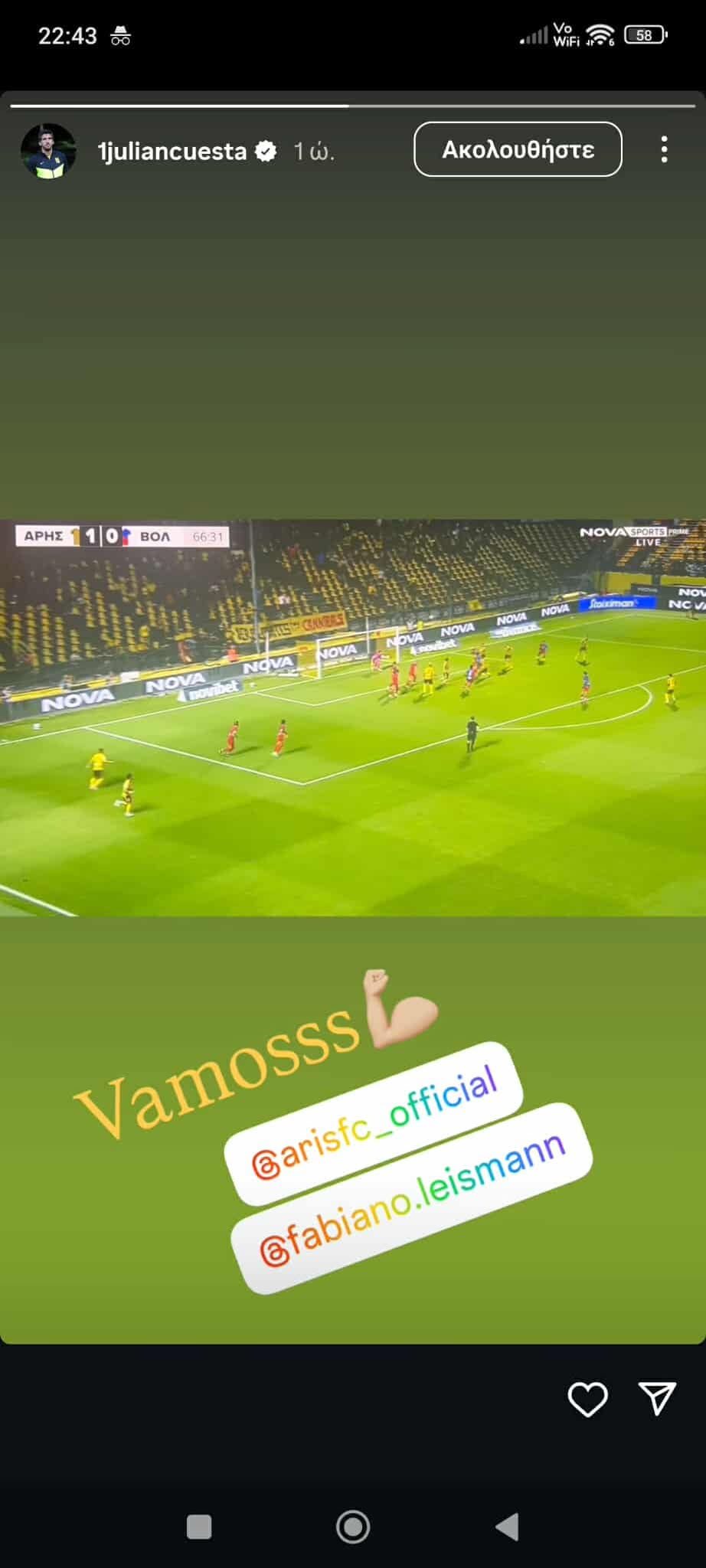Tap the 1juliancuesta username

(172, 152)
